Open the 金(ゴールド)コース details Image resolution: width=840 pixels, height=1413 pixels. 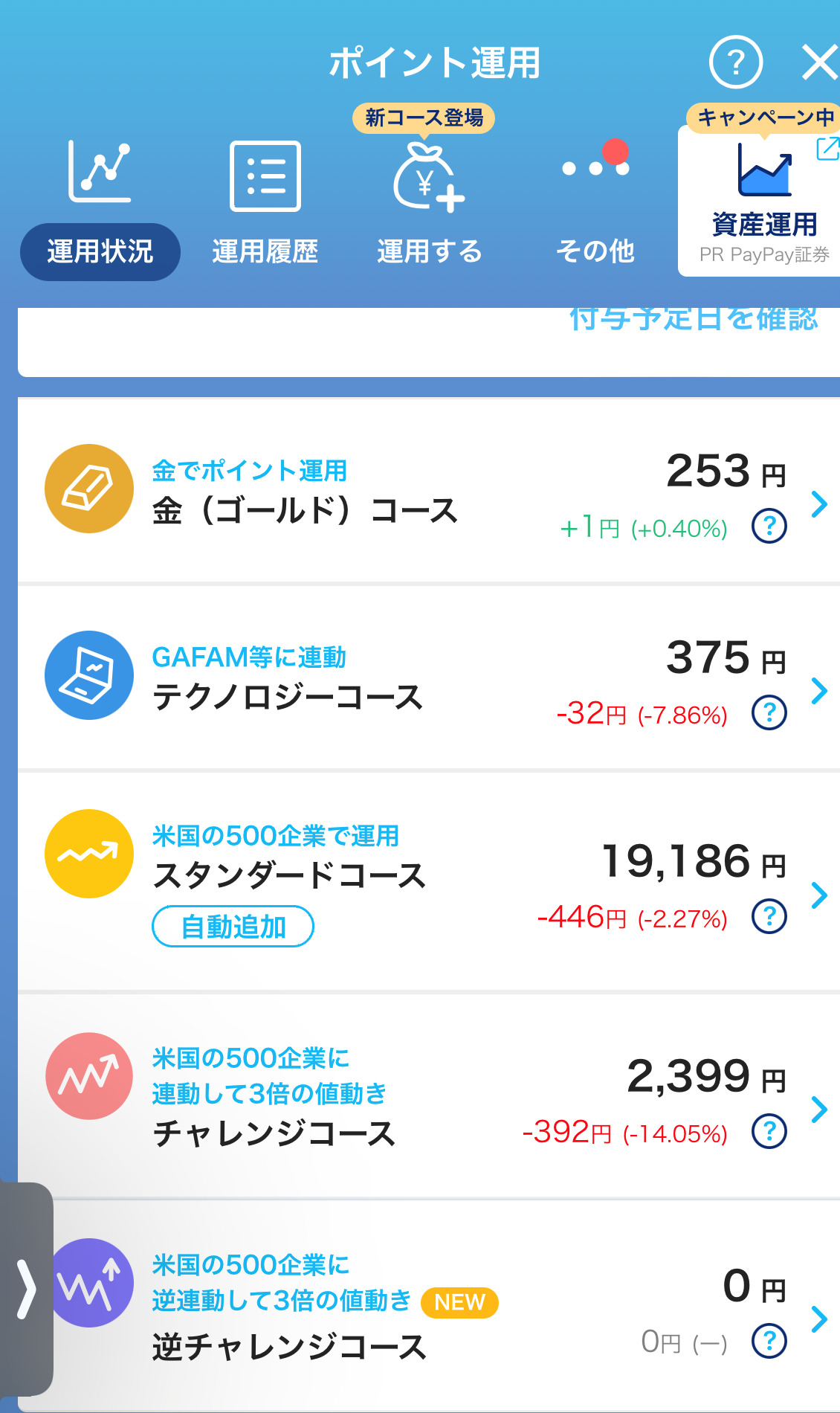point(818,504)
